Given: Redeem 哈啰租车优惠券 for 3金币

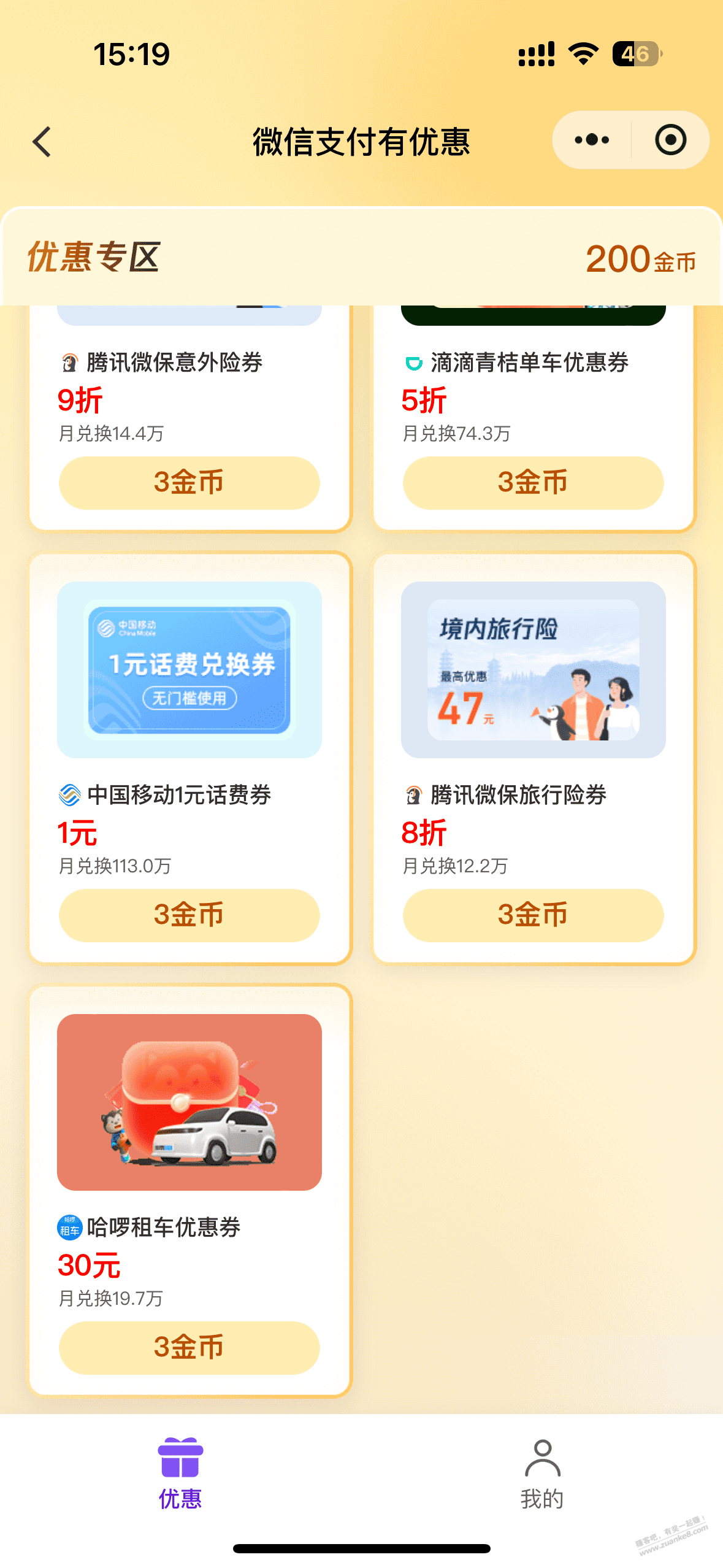Looking at the screenshot, I should [x=189, y=1347].
